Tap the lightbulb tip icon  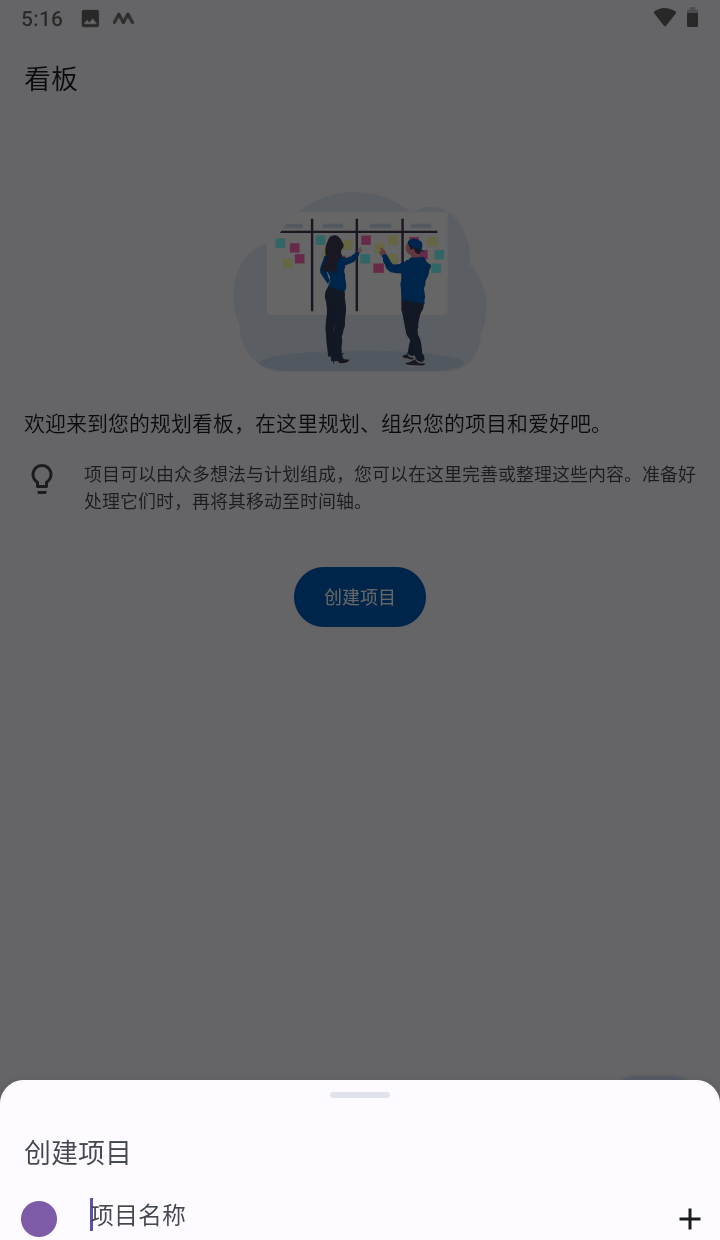point(42,479)
